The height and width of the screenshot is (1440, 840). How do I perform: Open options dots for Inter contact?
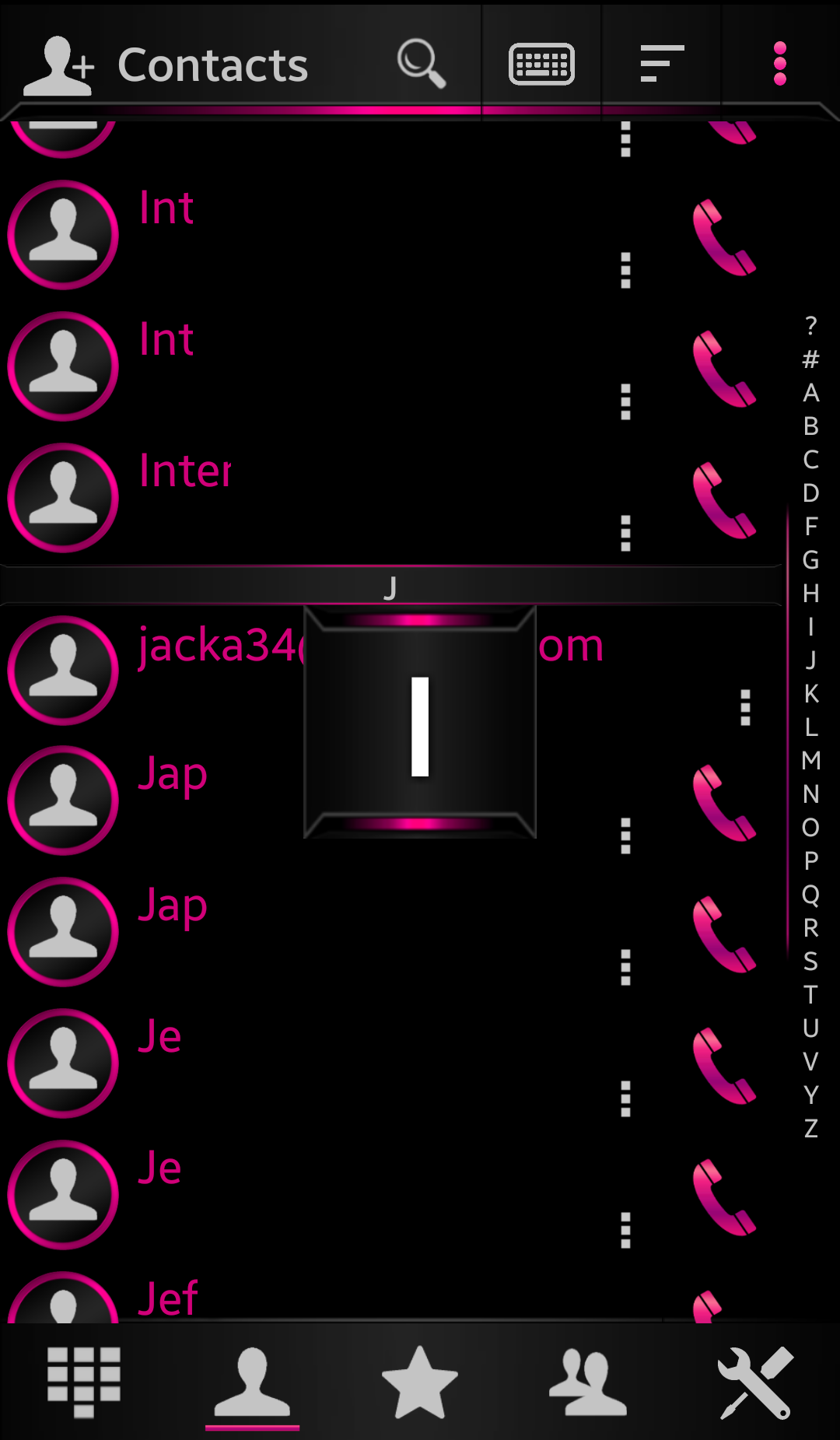[x=625, y=534]
